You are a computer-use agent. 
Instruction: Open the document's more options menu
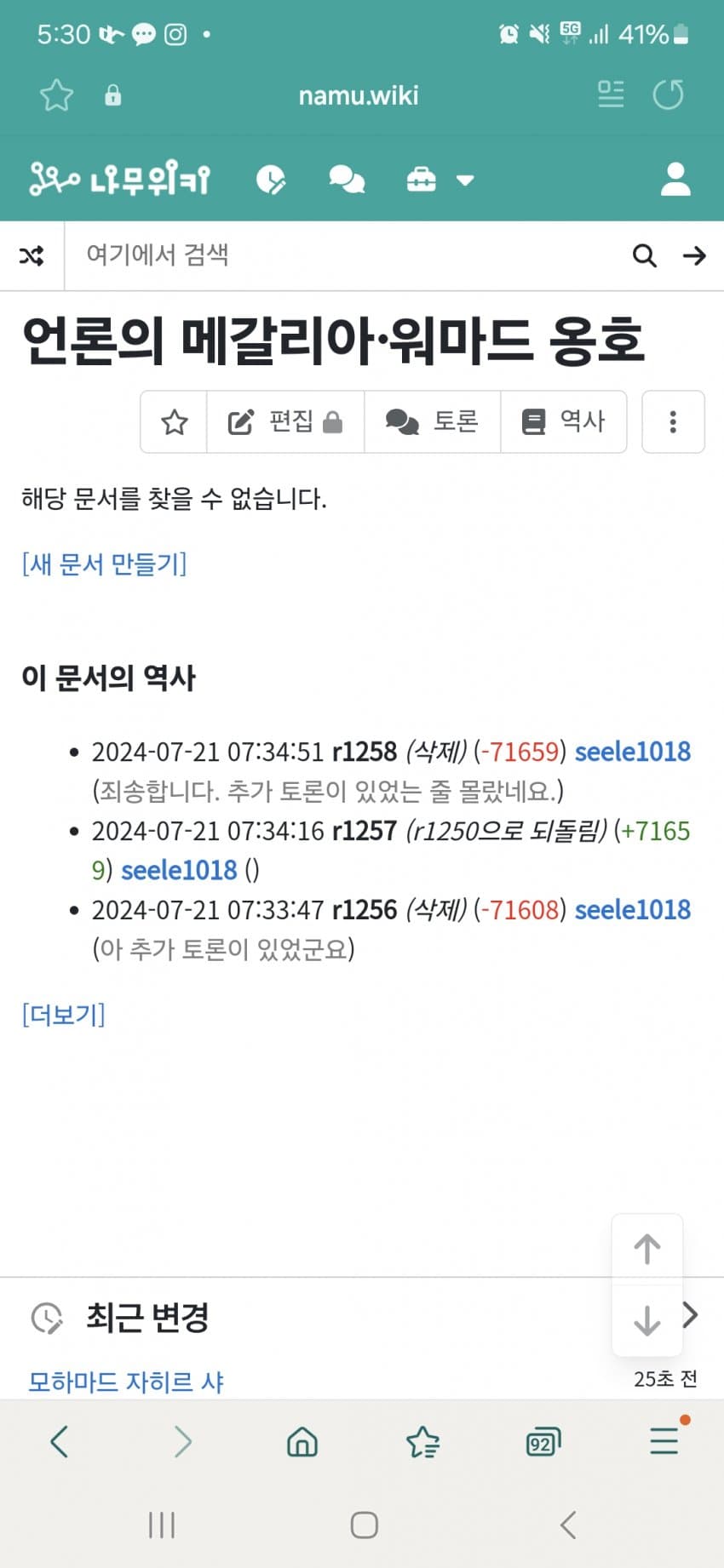tap(673, 422)
